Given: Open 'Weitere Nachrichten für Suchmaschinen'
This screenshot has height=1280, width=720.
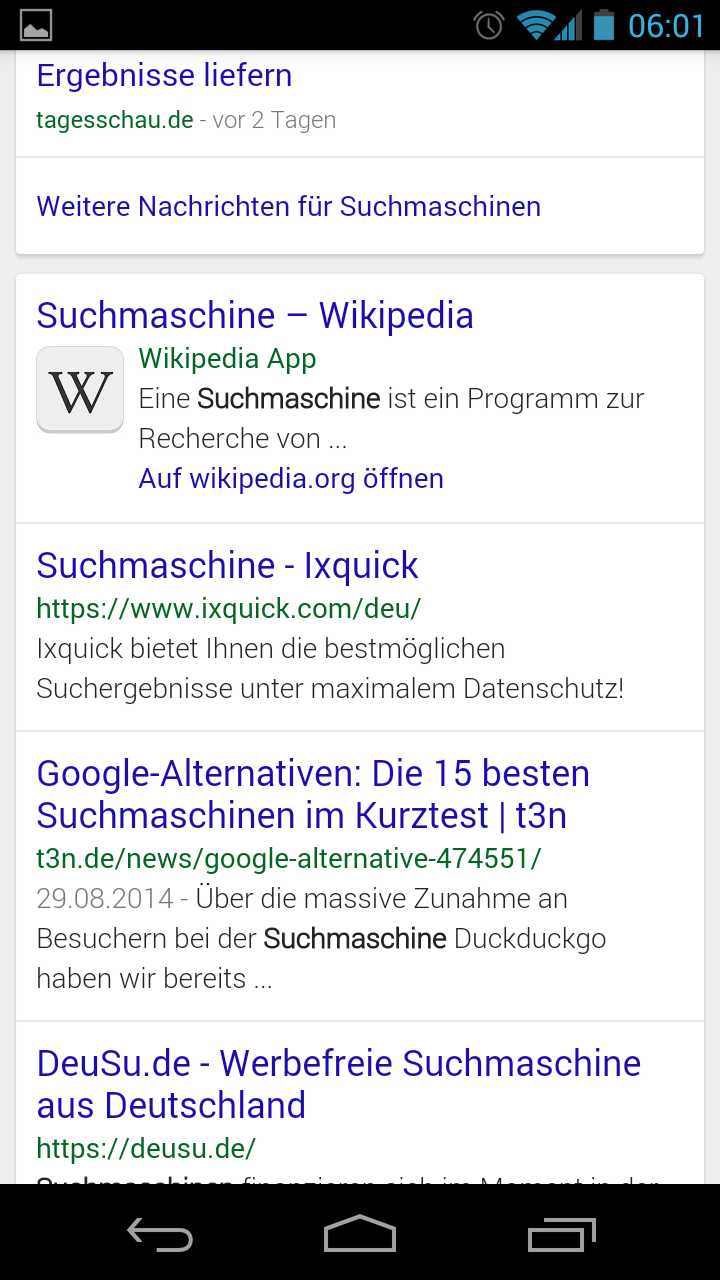Looking at the screenshot, I should click(x=289, y=207).
